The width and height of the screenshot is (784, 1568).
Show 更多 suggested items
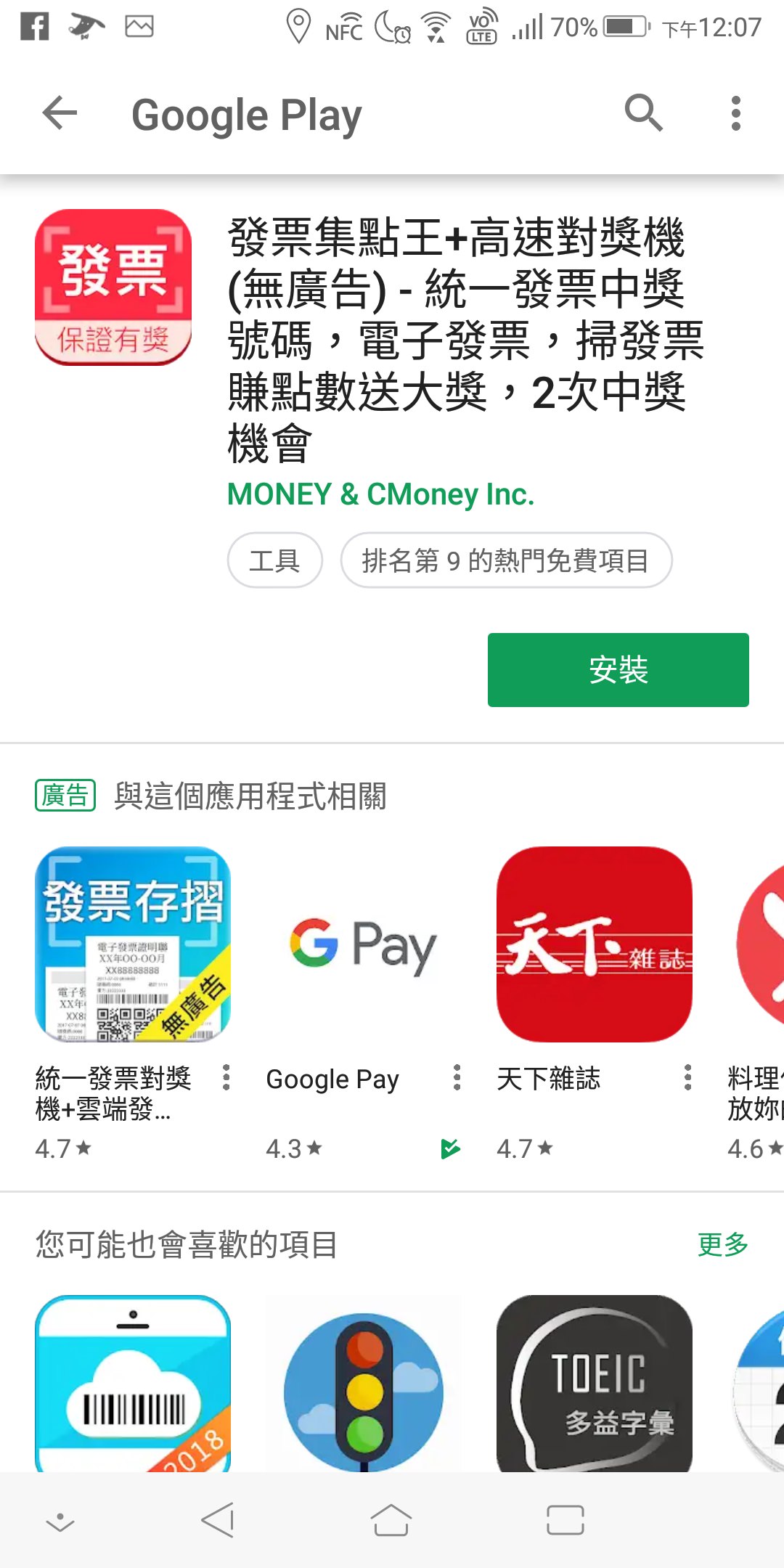(722, 1244)
